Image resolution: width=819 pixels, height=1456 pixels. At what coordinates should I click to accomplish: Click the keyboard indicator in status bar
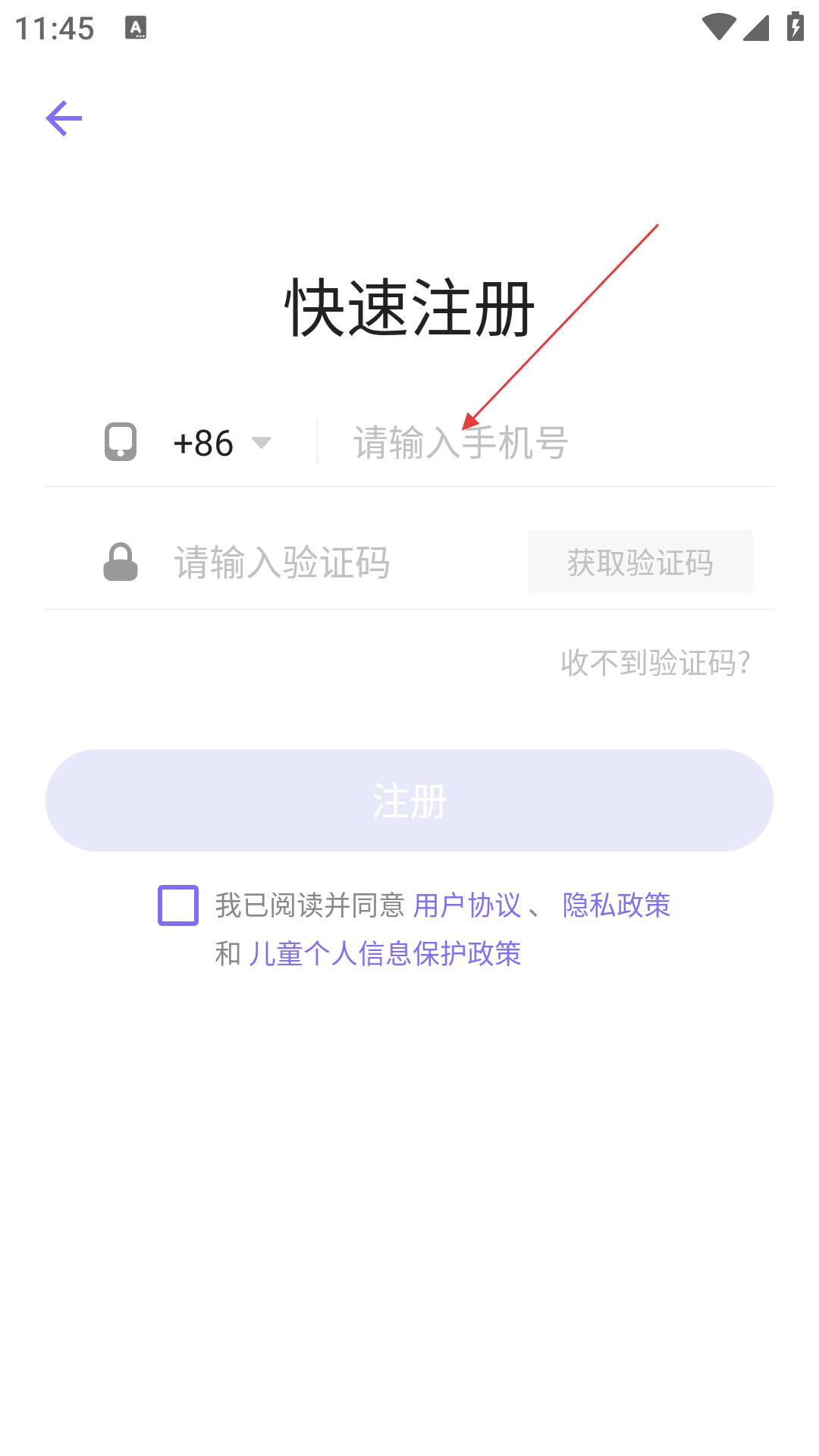click(135, 28)
